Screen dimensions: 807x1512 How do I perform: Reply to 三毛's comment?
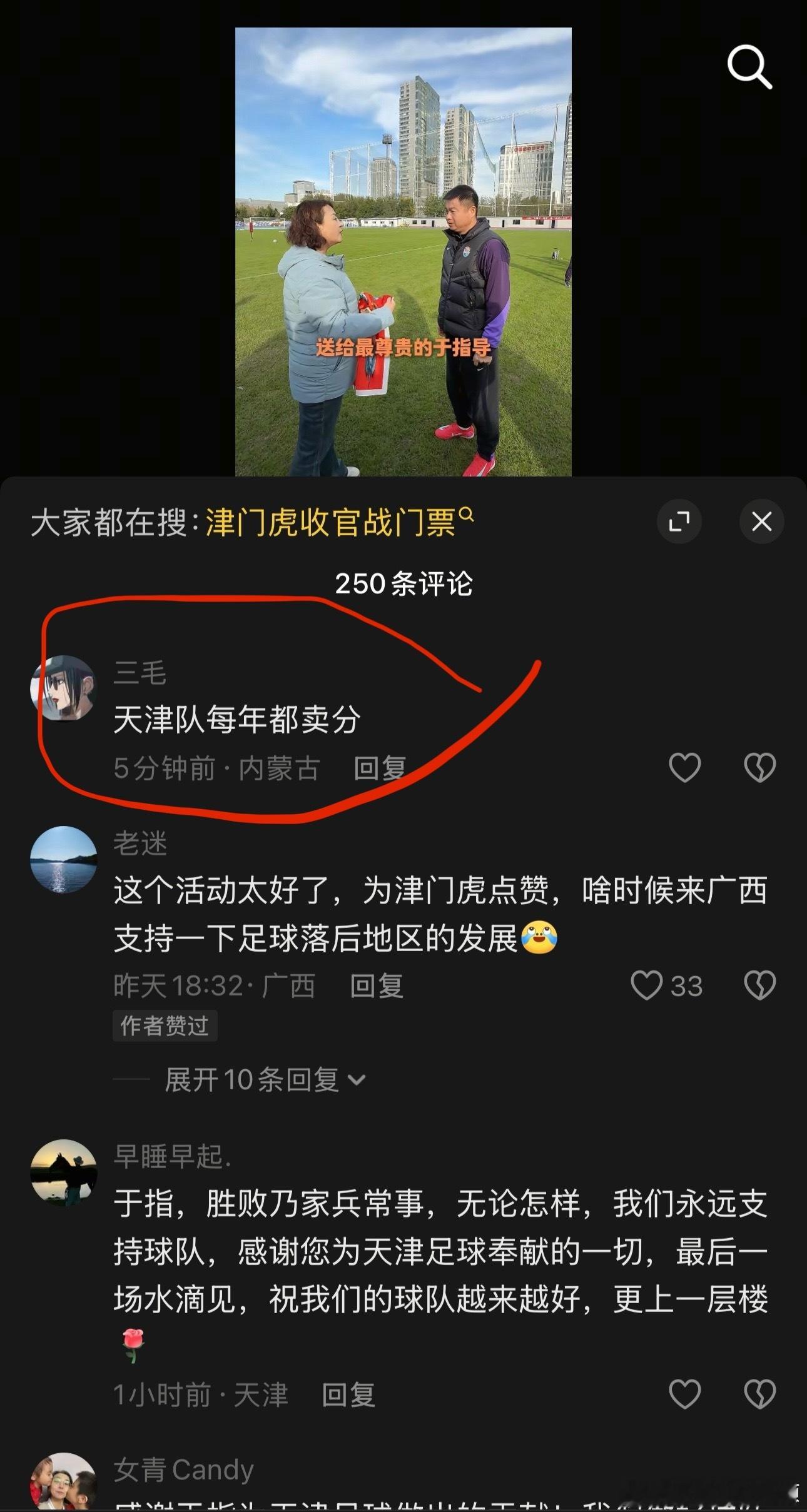click(380, 769)
